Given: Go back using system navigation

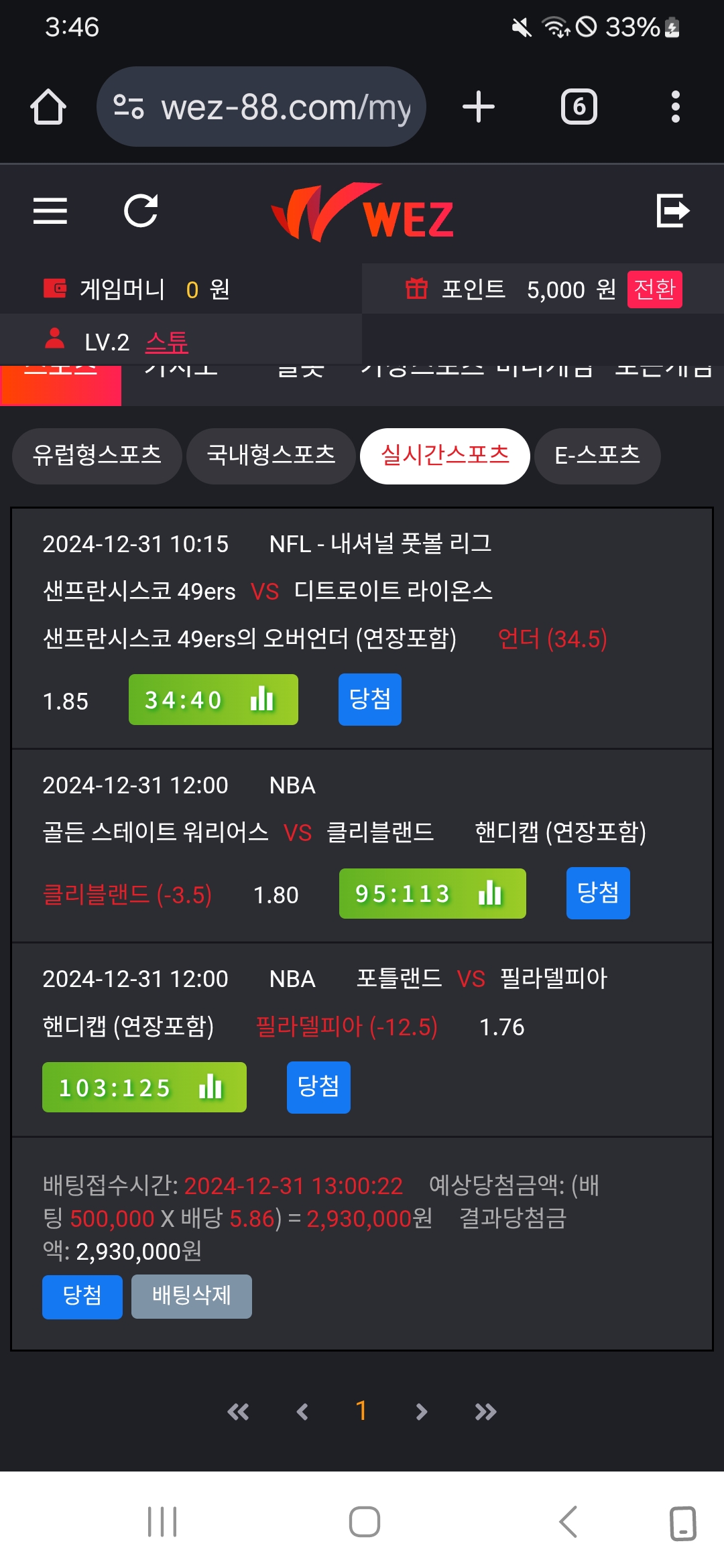Looking at the screenshot, I should click(568, 1522).
